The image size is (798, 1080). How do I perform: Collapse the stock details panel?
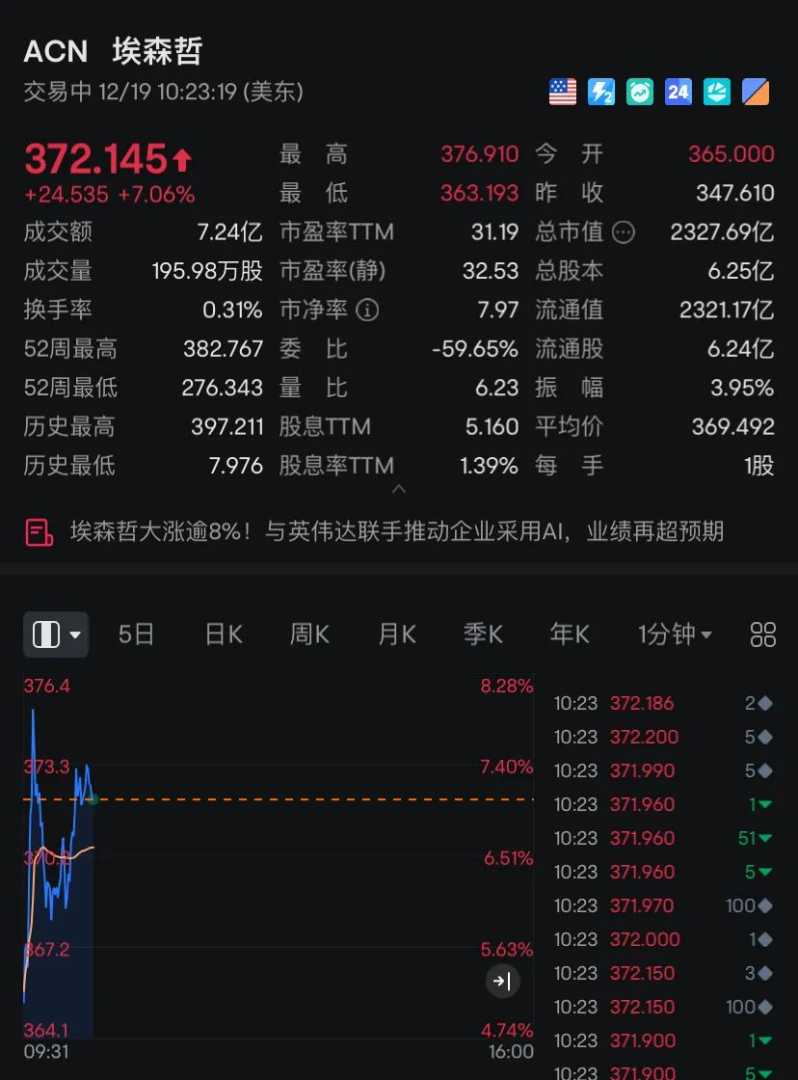coord(399,489)
